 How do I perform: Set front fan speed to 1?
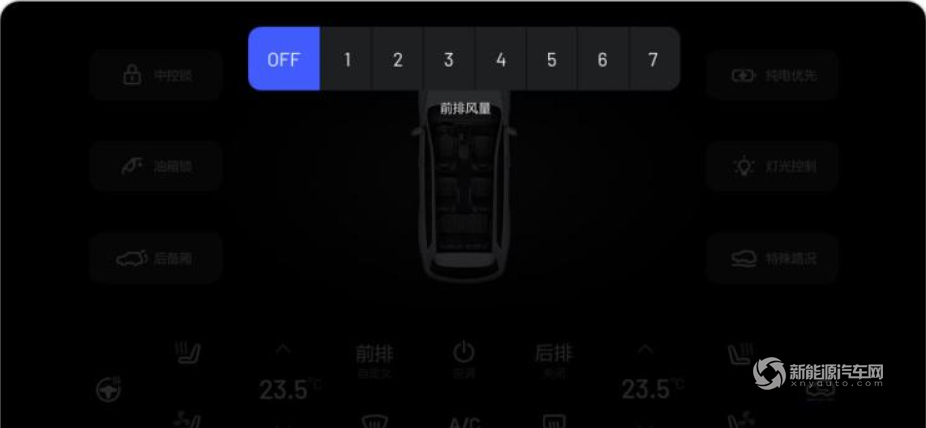(x=347, y=59)
